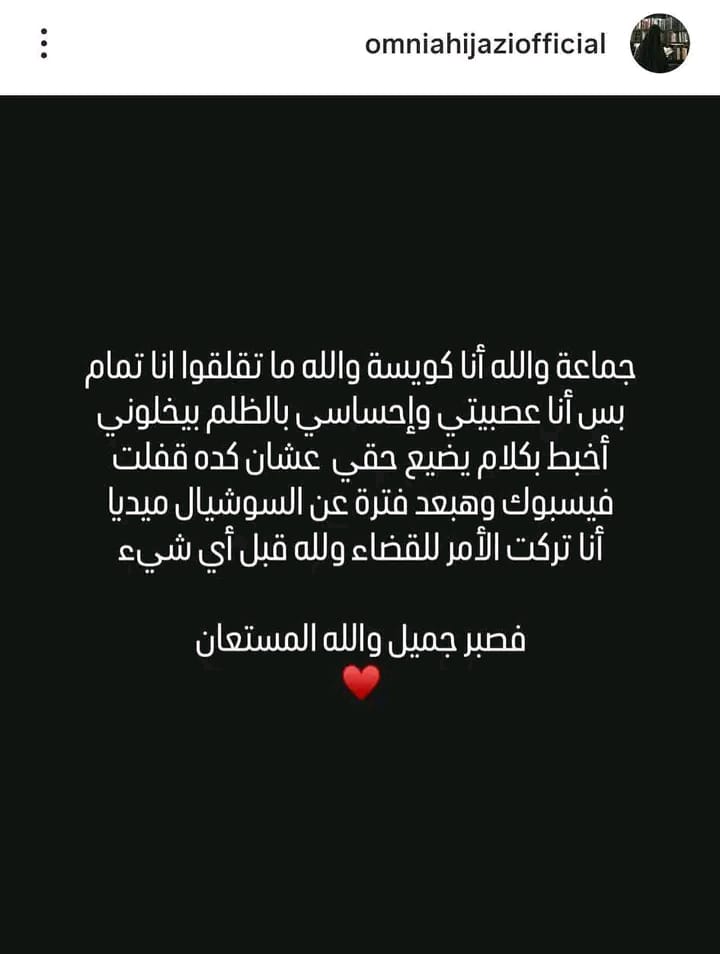The height and width of the screenshot is (954, 720).
Task: Tap the profile picture of omniahijaziofficial
Action: click(x=660, y=44)
